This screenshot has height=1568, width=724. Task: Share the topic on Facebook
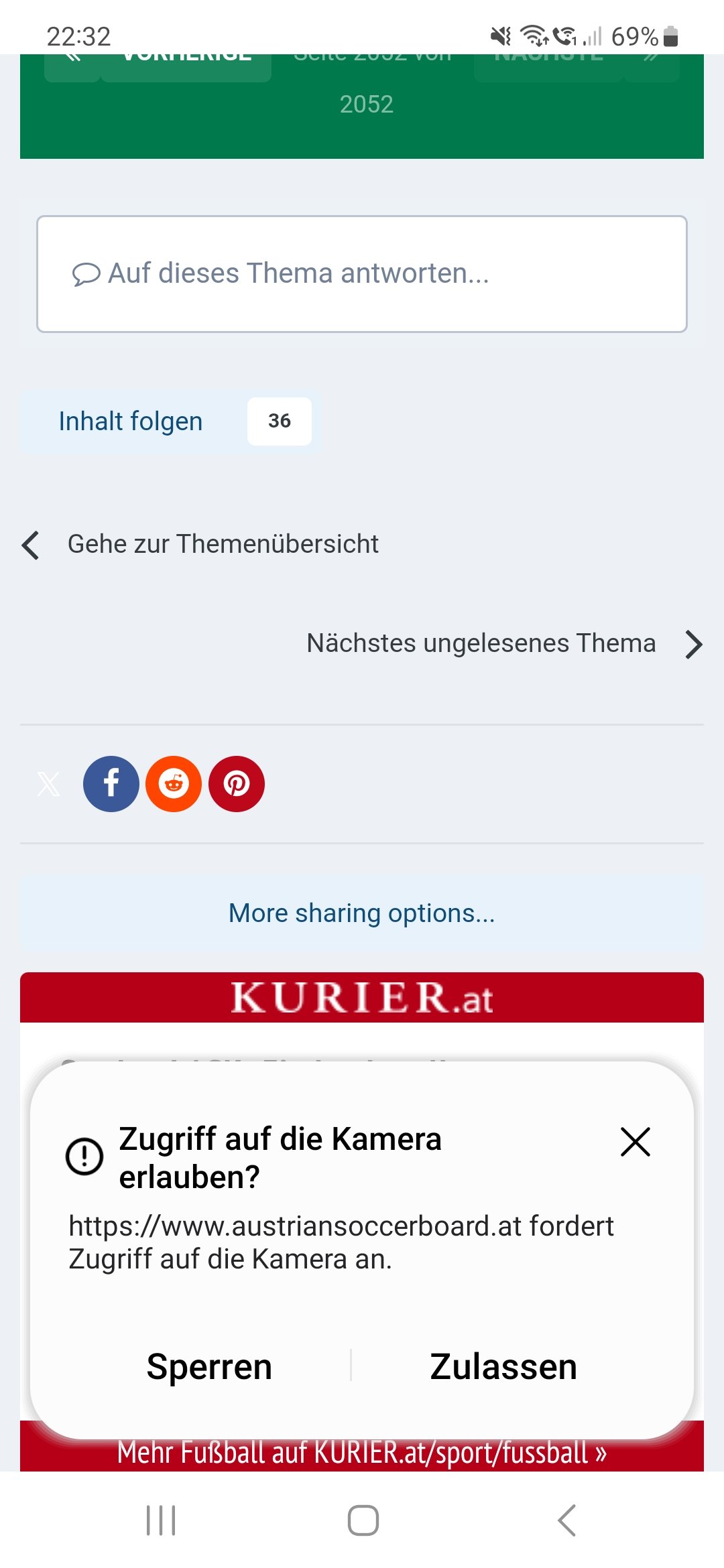[111, 783]
